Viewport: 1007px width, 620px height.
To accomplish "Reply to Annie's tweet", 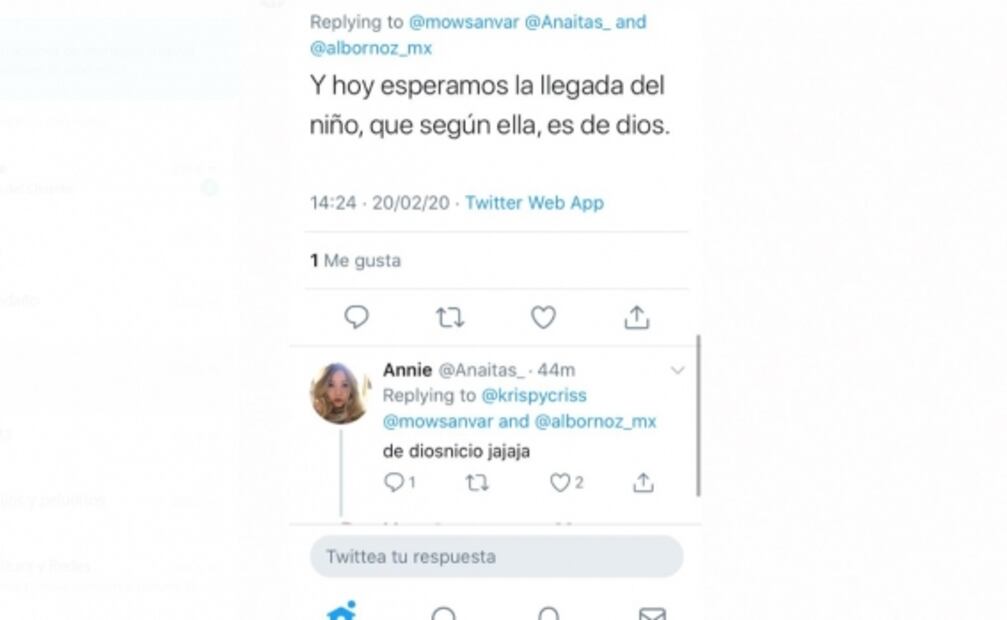I will [x=394, y=483].
